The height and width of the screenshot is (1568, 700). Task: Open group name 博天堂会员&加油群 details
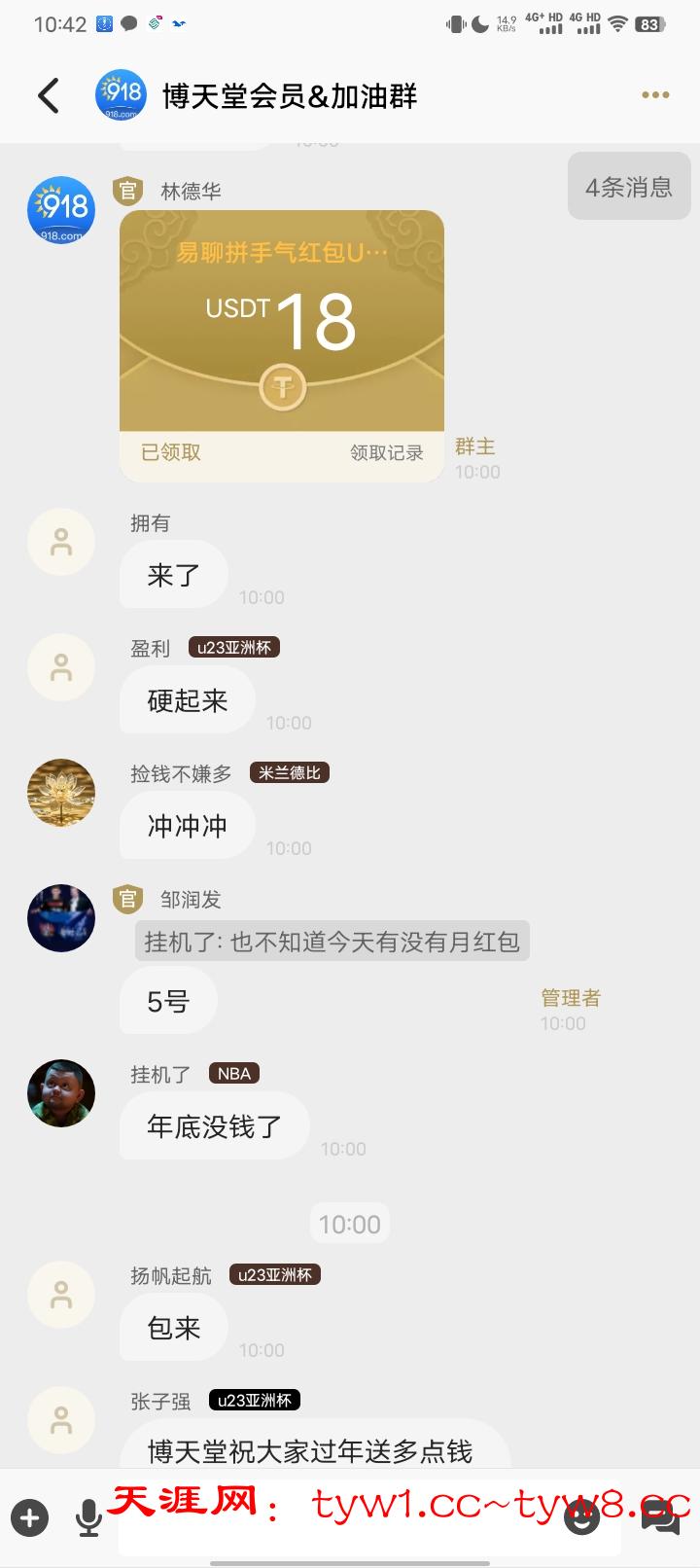[290, 96]
